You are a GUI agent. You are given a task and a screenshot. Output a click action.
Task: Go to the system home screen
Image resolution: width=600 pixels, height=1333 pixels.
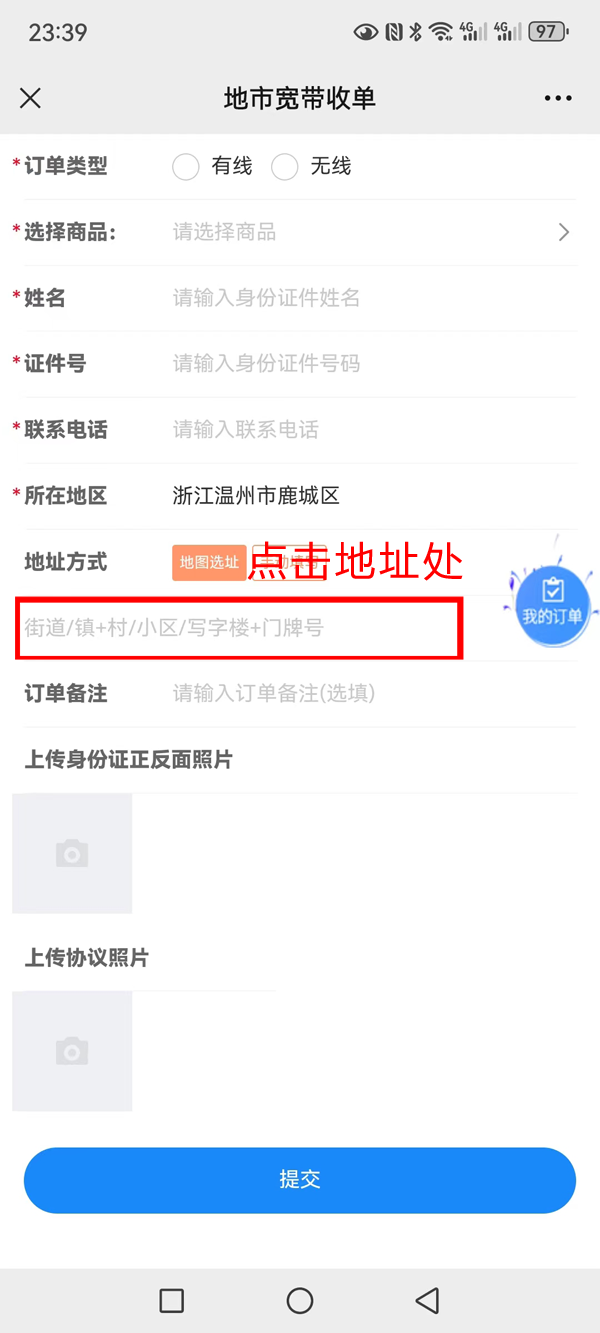pyautogui.click(x=300, y=1300)
